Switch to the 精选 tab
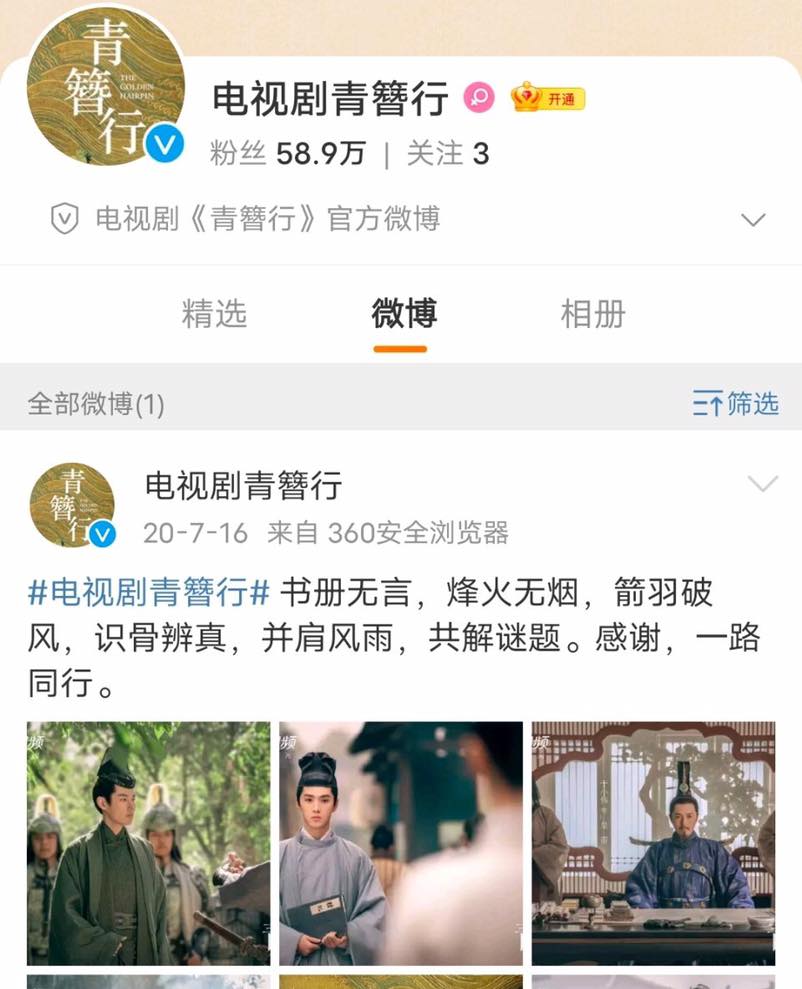The image size is (802, 989). tap(214, 314)
